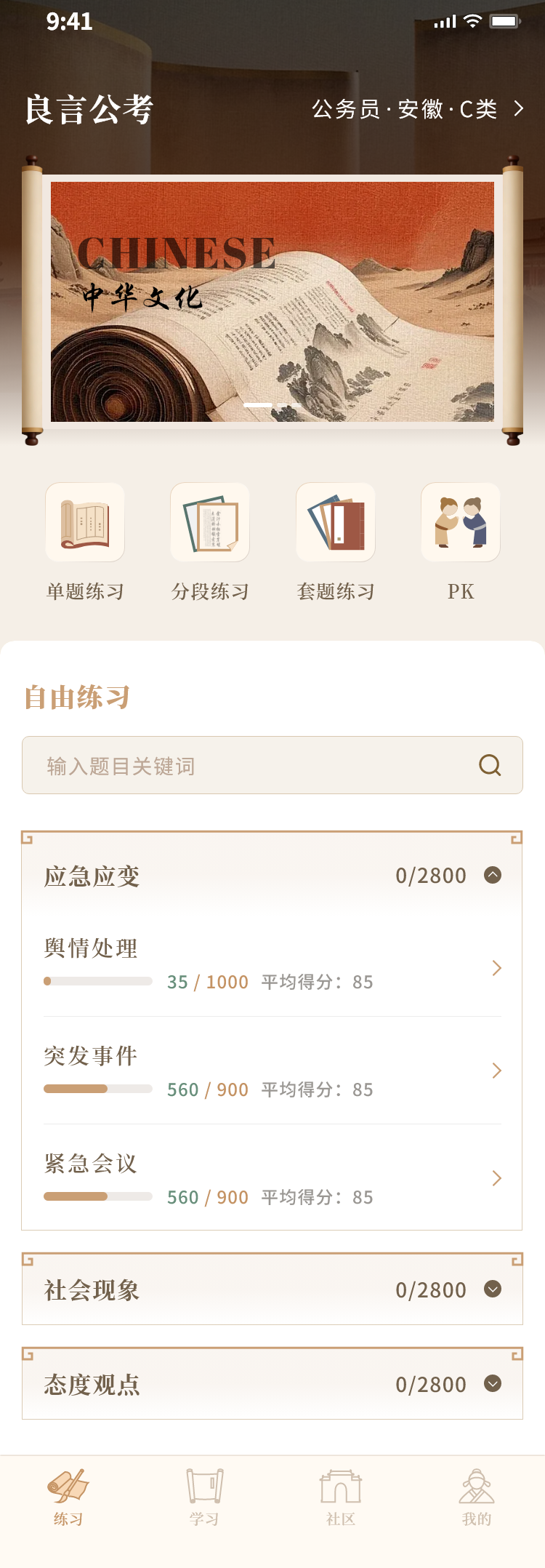Screen dimensions: 545x1568
Task: Expand the 态度观点 category
Action: tap(493, 1384)
